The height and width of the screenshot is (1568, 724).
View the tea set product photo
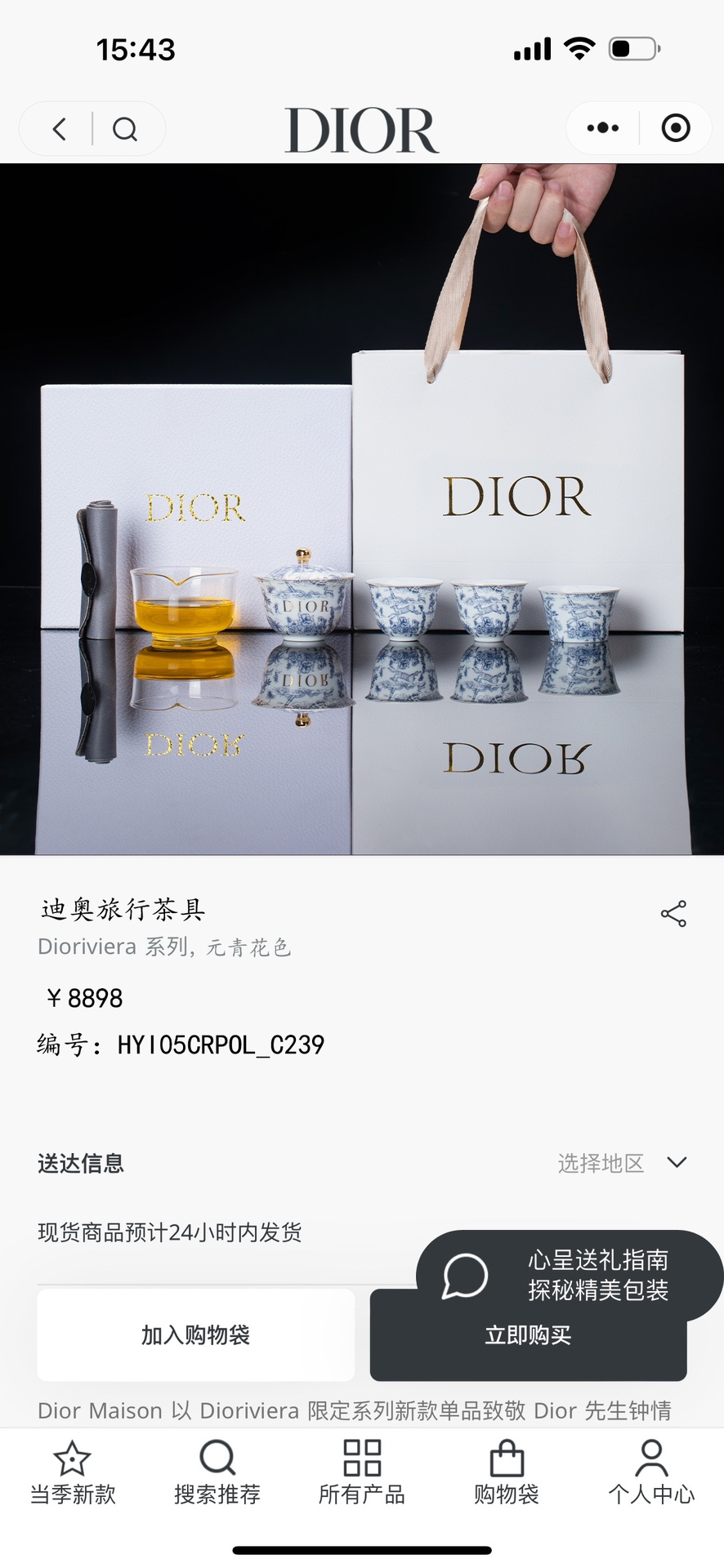point(362,510)
